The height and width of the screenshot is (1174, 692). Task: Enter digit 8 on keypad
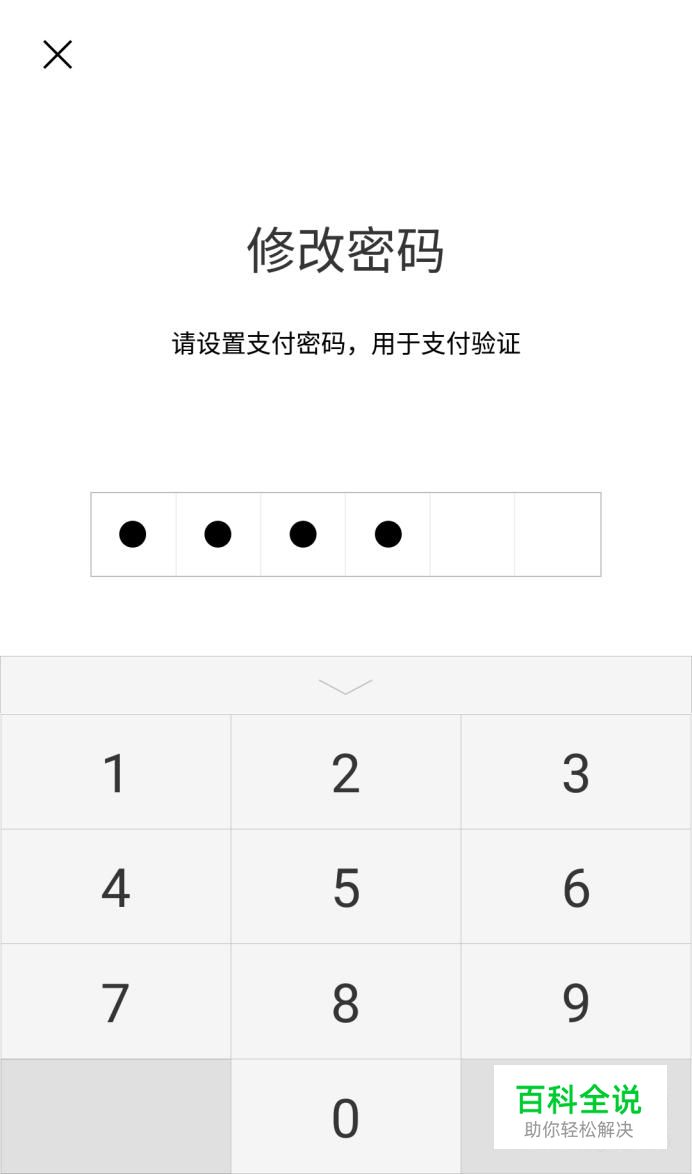coord(346,1002)
